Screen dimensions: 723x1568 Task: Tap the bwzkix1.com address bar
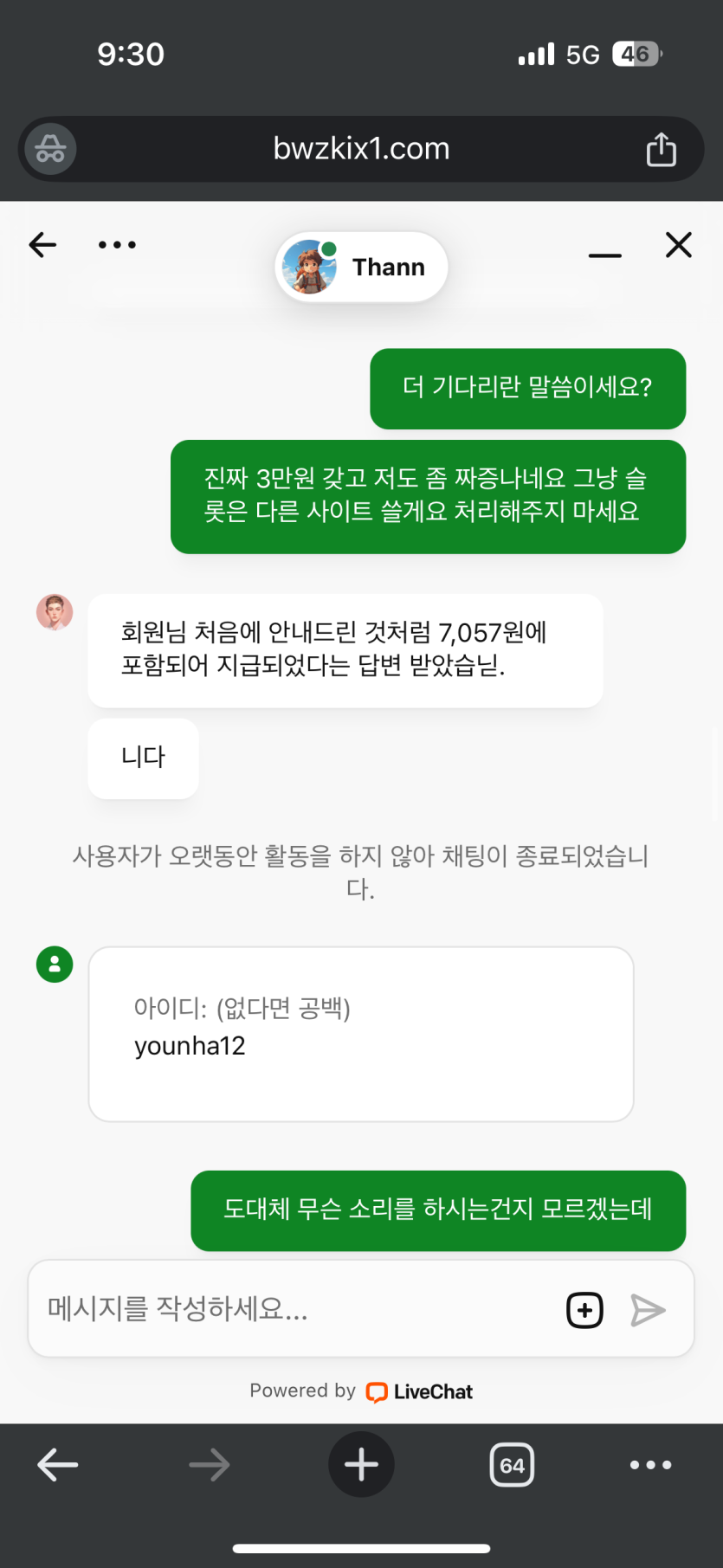[361, 149]
